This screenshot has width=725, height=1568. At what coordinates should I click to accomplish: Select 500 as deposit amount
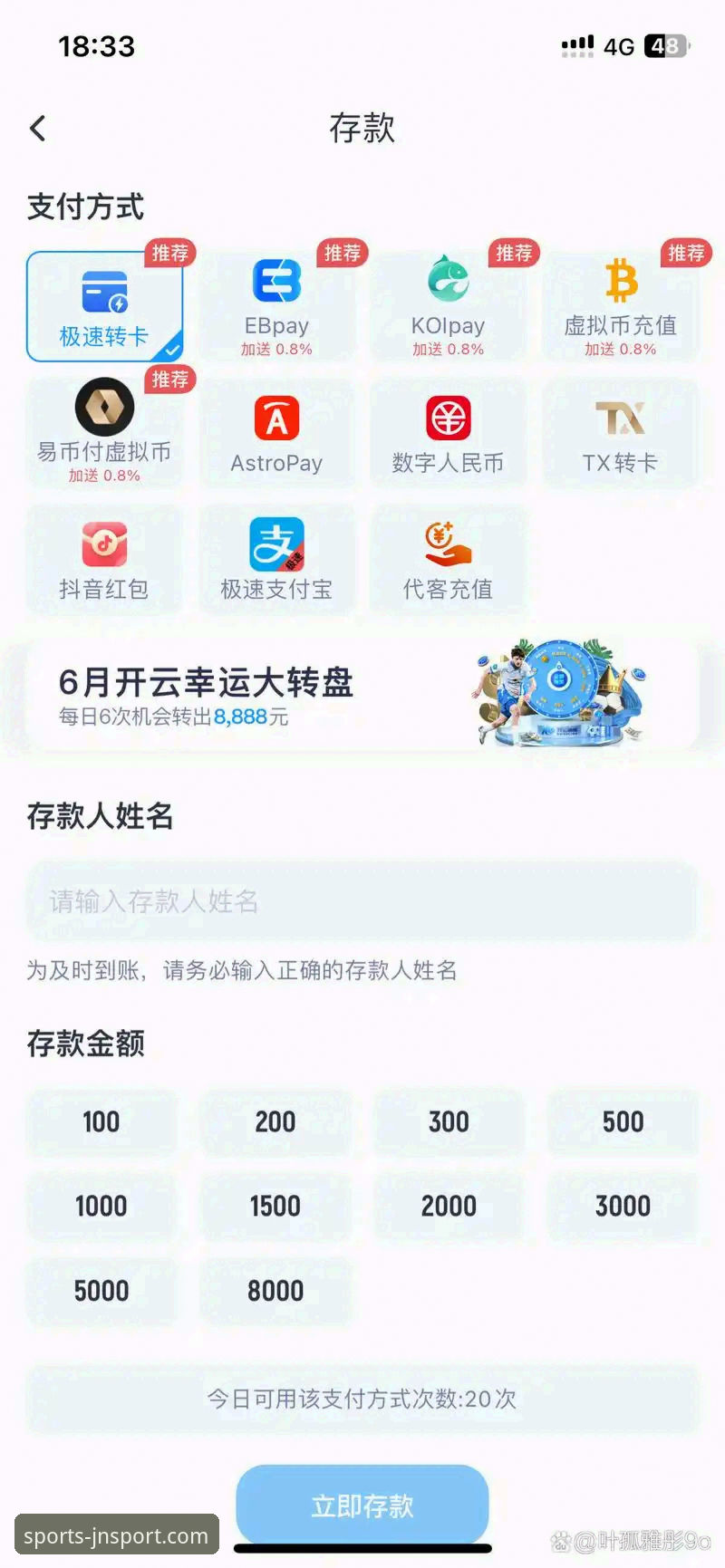point(623,1122)
